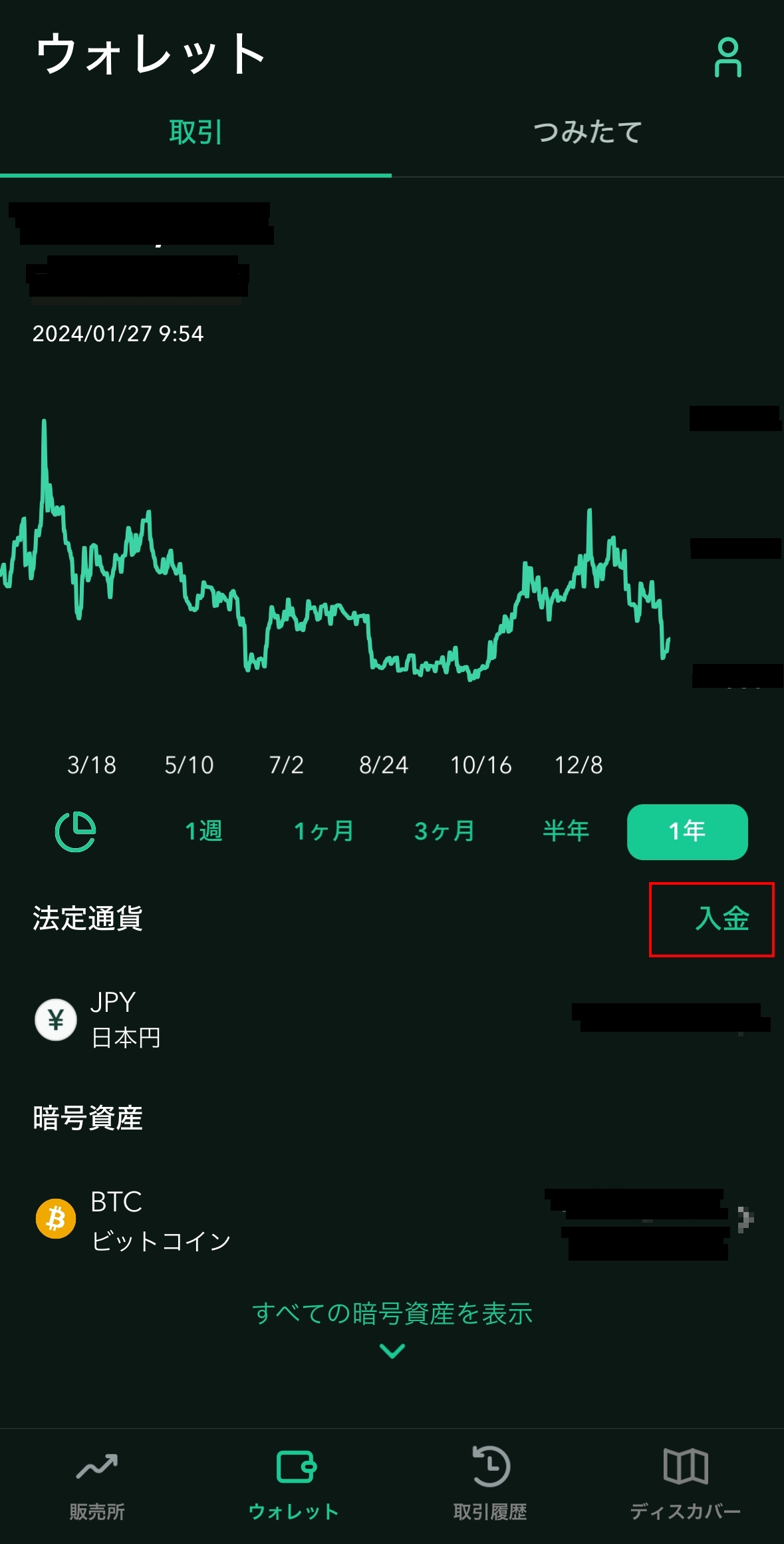Go to the ディスカバー tab
Image resolution: width=784 pixels, height=1544 pixels.
click(686, 1483)
